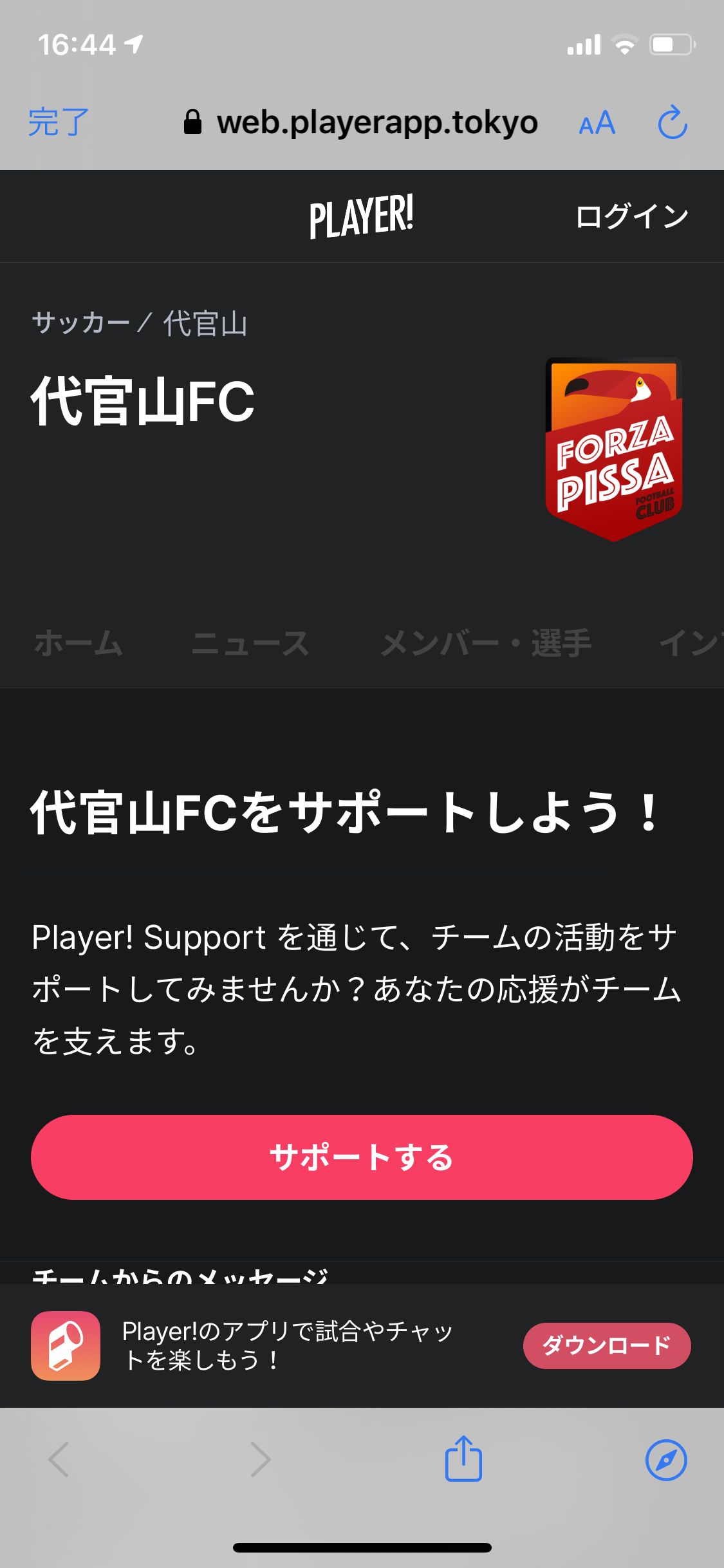Open the AA text size menu
Screen dimensions: 724x1568
pyautogui.click(x=597, y=122)
